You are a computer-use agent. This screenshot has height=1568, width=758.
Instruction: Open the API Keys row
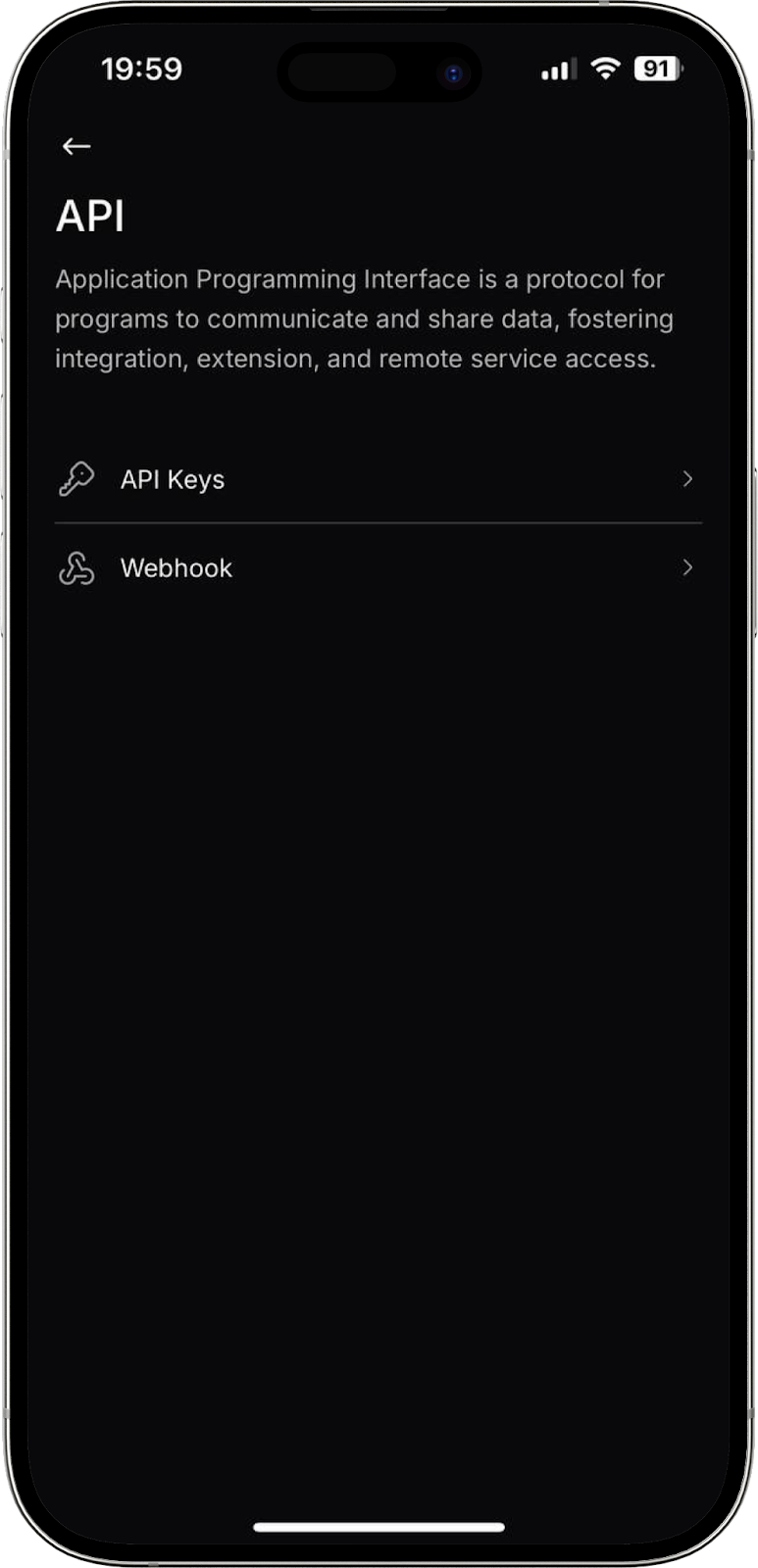[378, 479]
